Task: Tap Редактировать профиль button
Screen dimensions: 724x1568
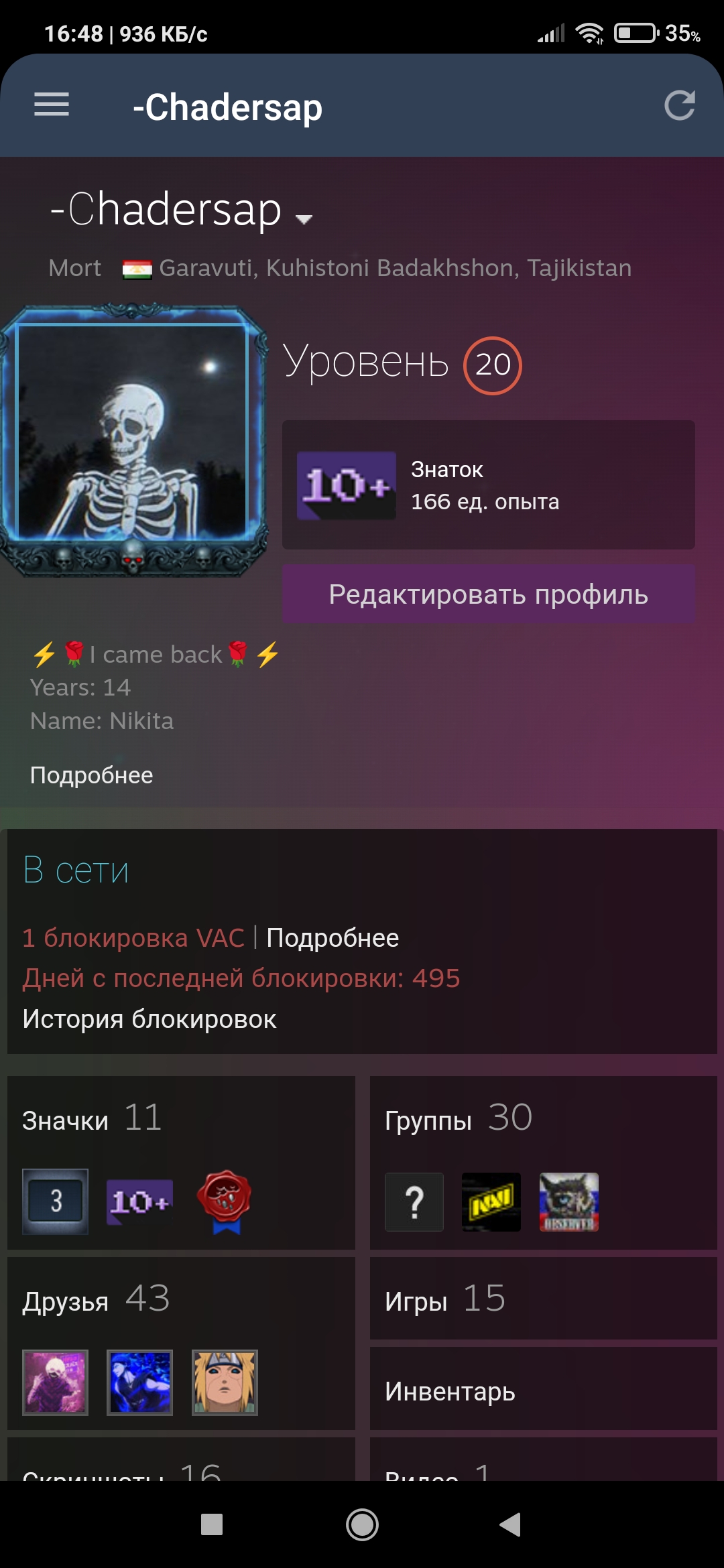Action: tap(488, 594)
